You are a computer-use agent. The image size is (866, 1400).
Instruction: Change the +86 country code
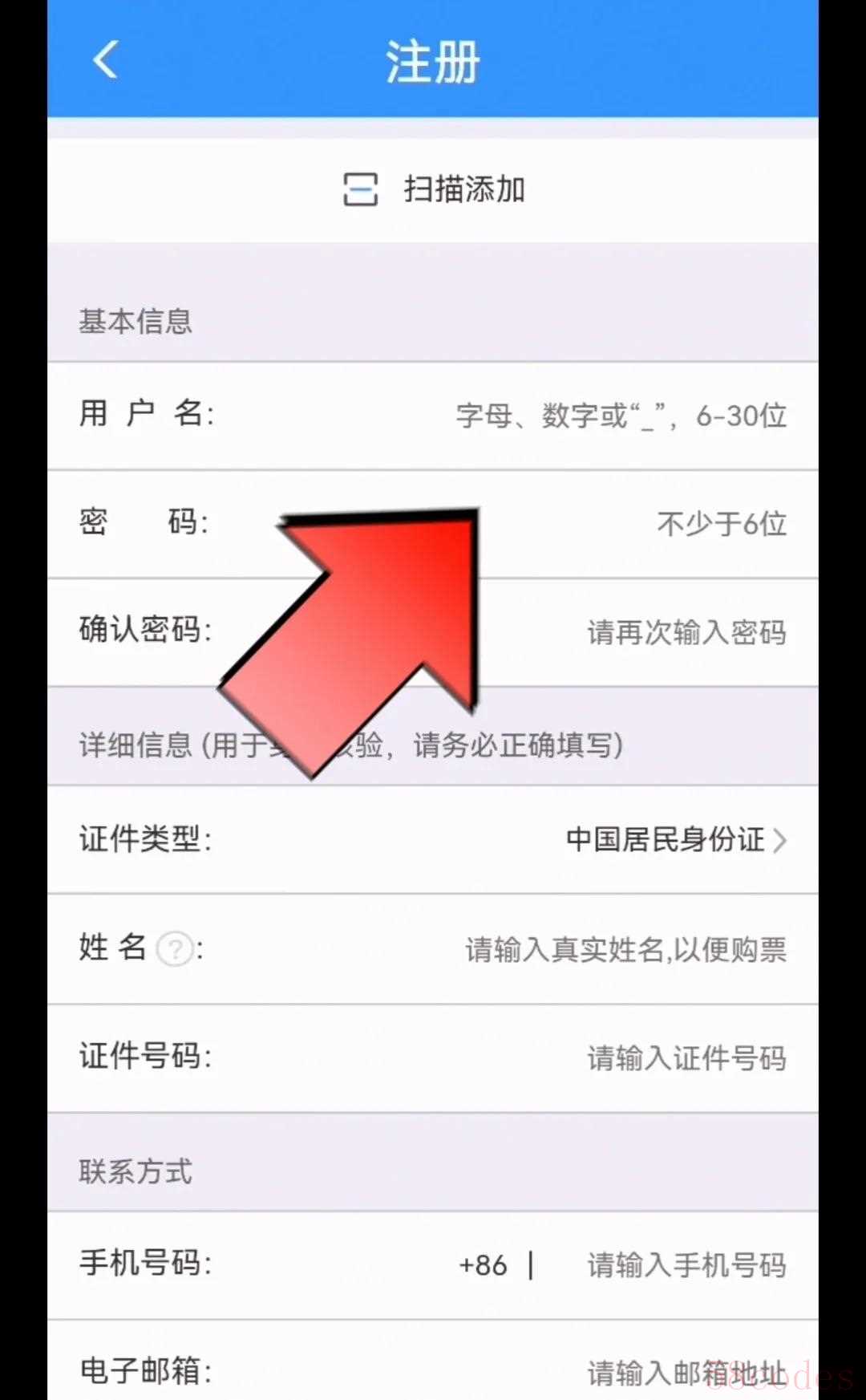483,1265
